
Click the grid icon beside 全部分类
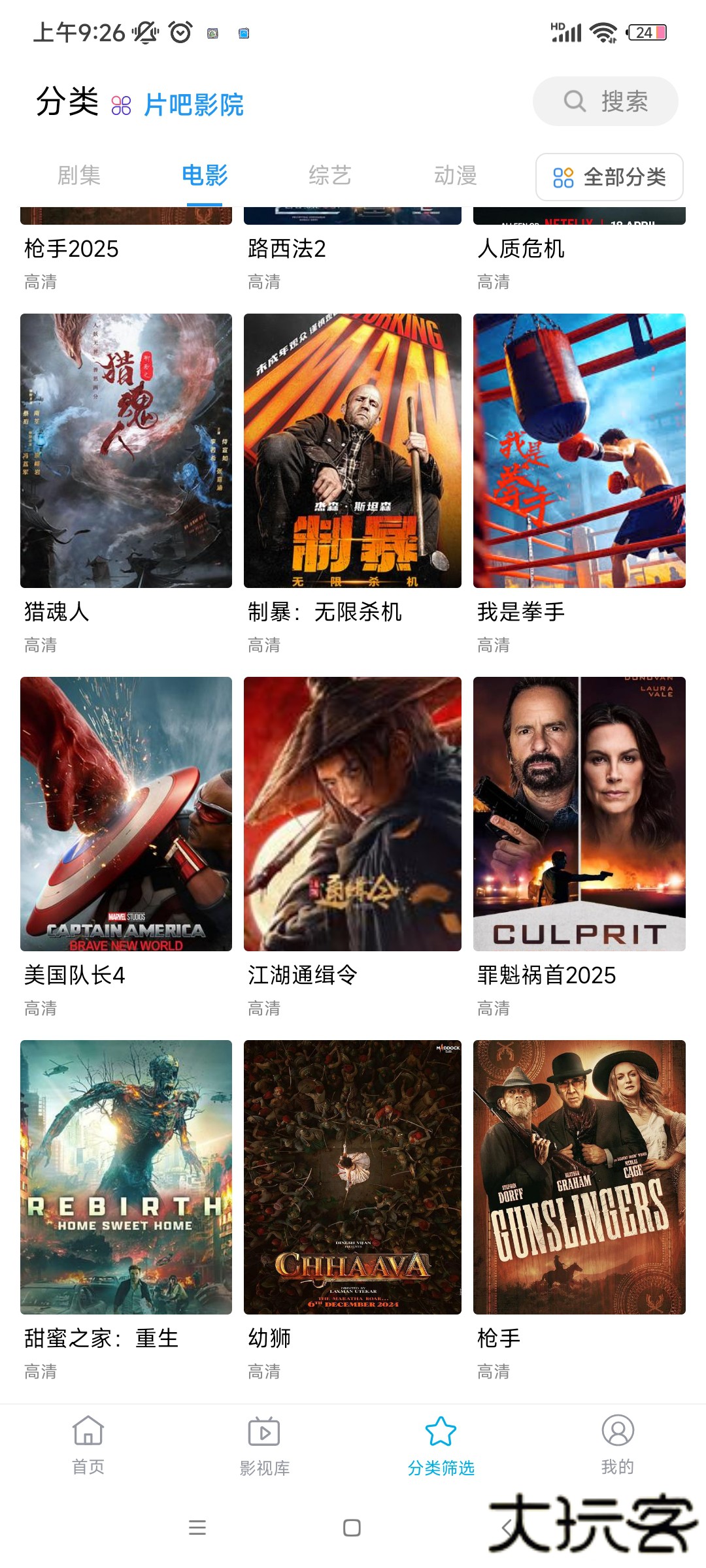(563, 176)
